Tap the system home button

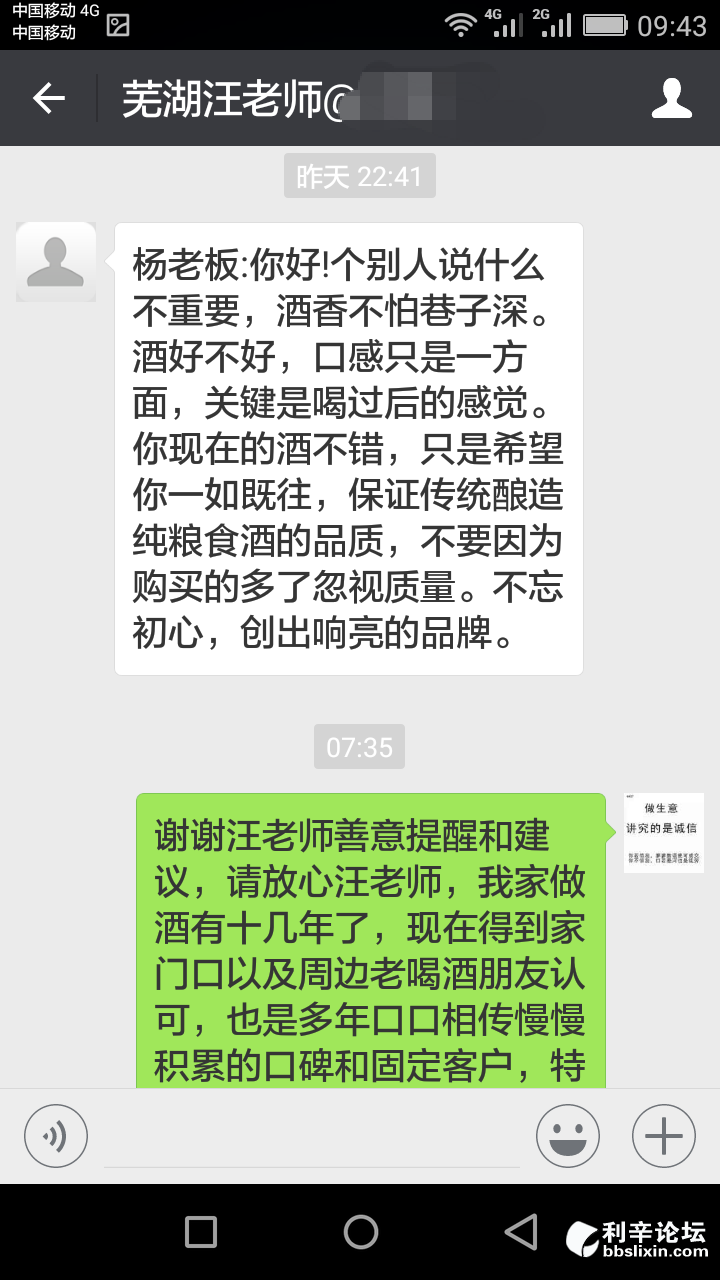tap(360, 1232)
